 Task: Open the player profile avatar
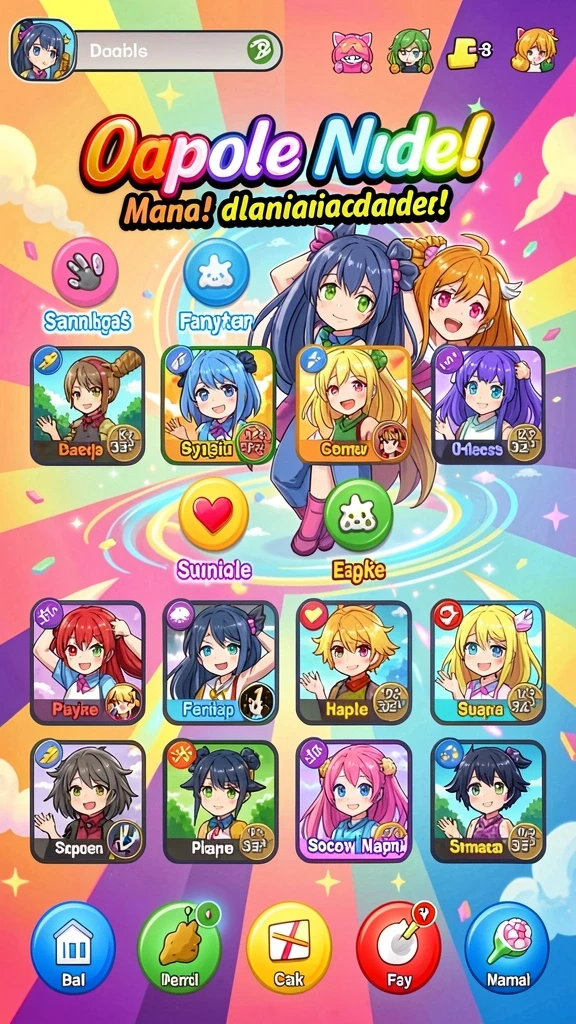[x=42, y=50]
